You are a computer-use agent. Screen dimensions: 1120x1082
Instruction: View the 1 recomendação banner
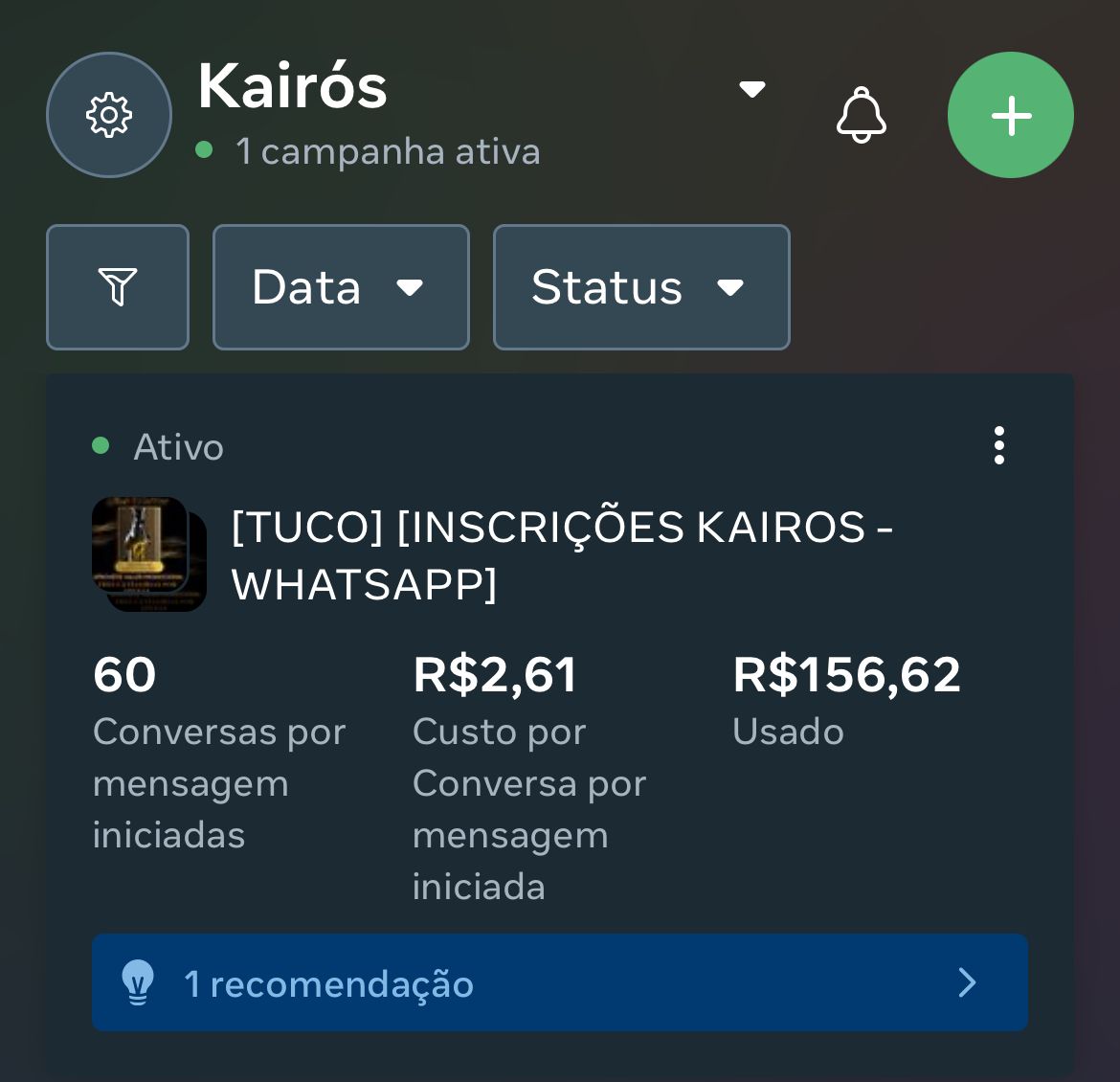[560, 982]
